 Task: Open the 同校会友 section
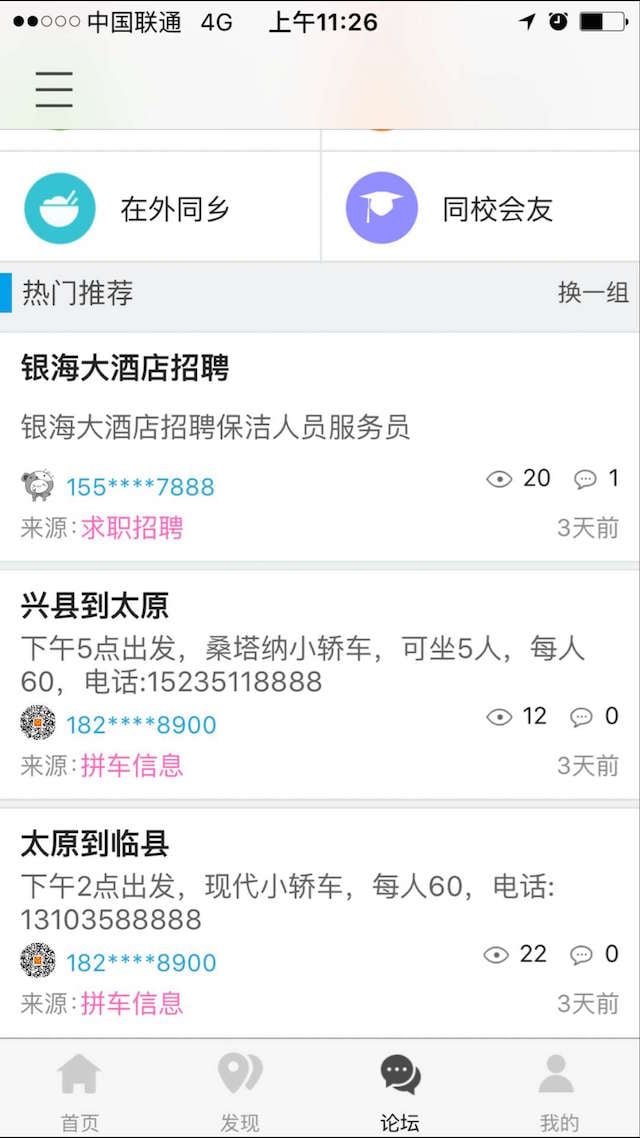click(x=481, y=208)
